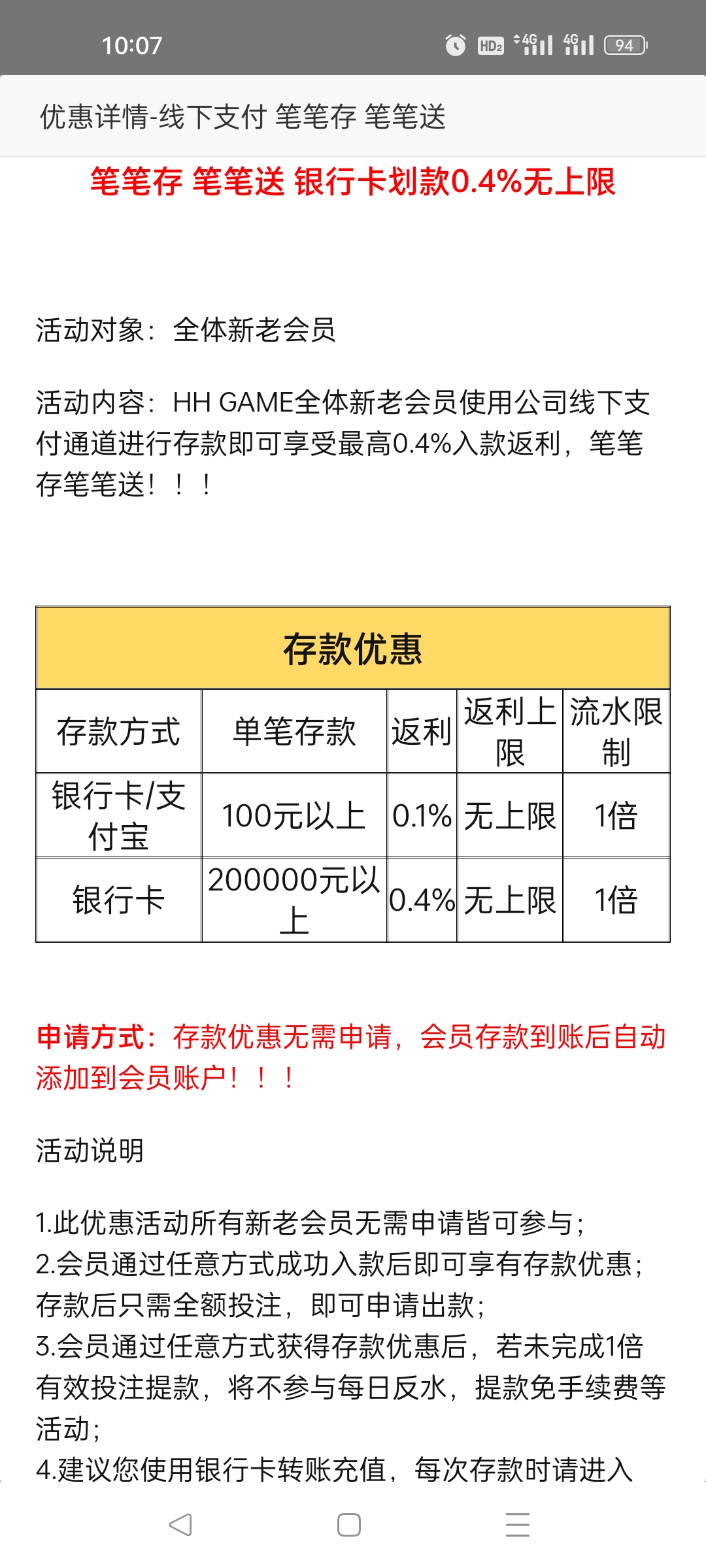Tap the system back button
The width and height of the screenshot is (706, 1568).
180,1525
